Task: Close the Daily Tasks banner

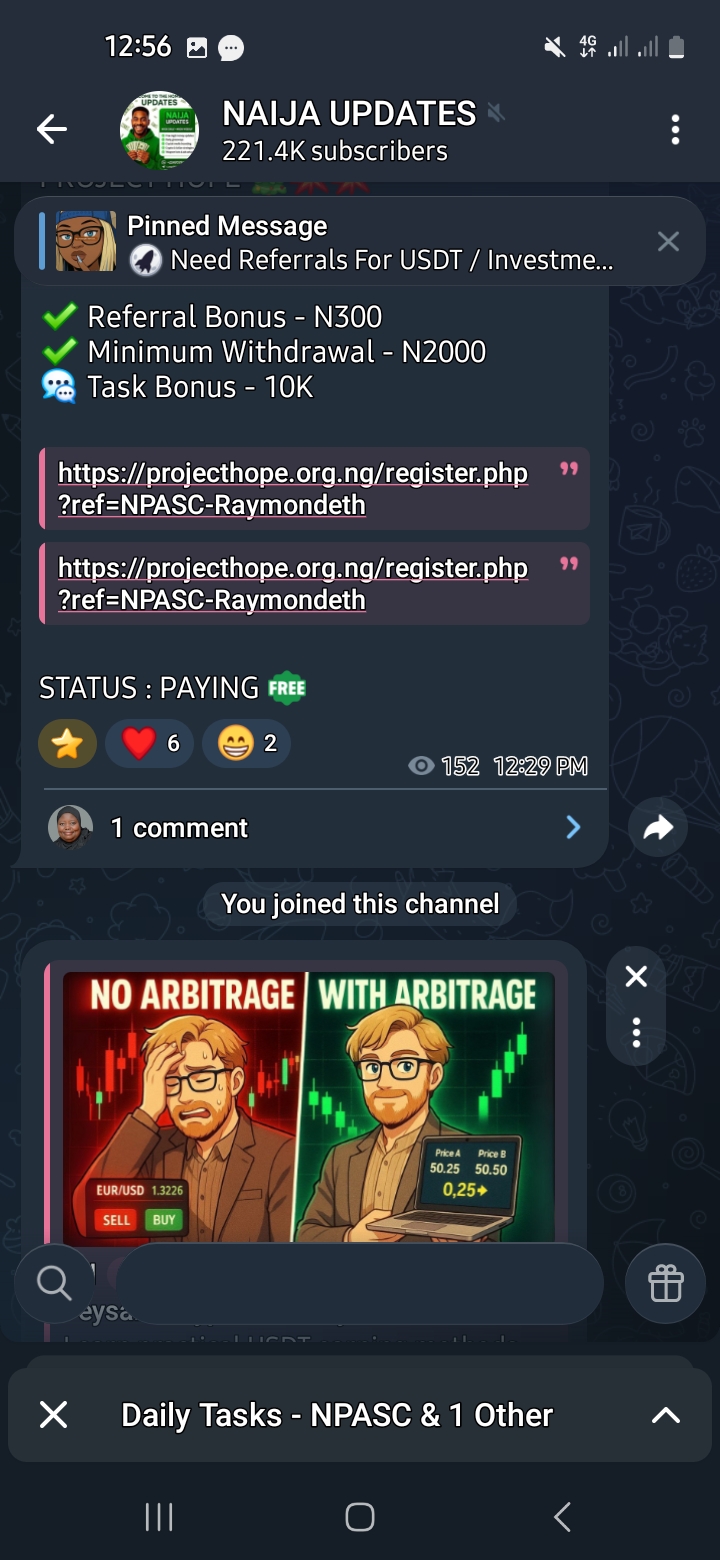Action: click(x=53, y=1415)
